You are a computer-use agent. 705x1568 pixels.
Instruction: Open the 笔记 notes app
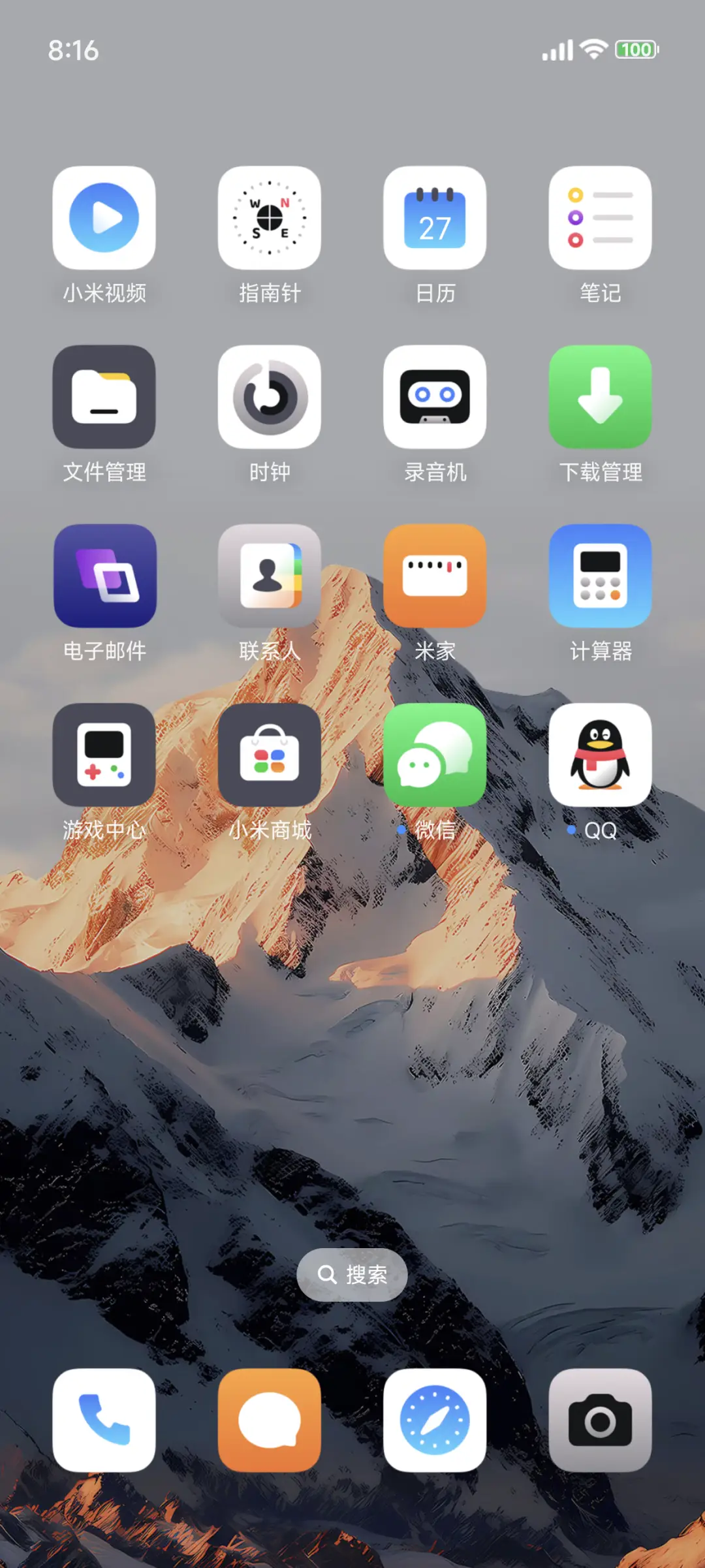click(x=601, y=219)
